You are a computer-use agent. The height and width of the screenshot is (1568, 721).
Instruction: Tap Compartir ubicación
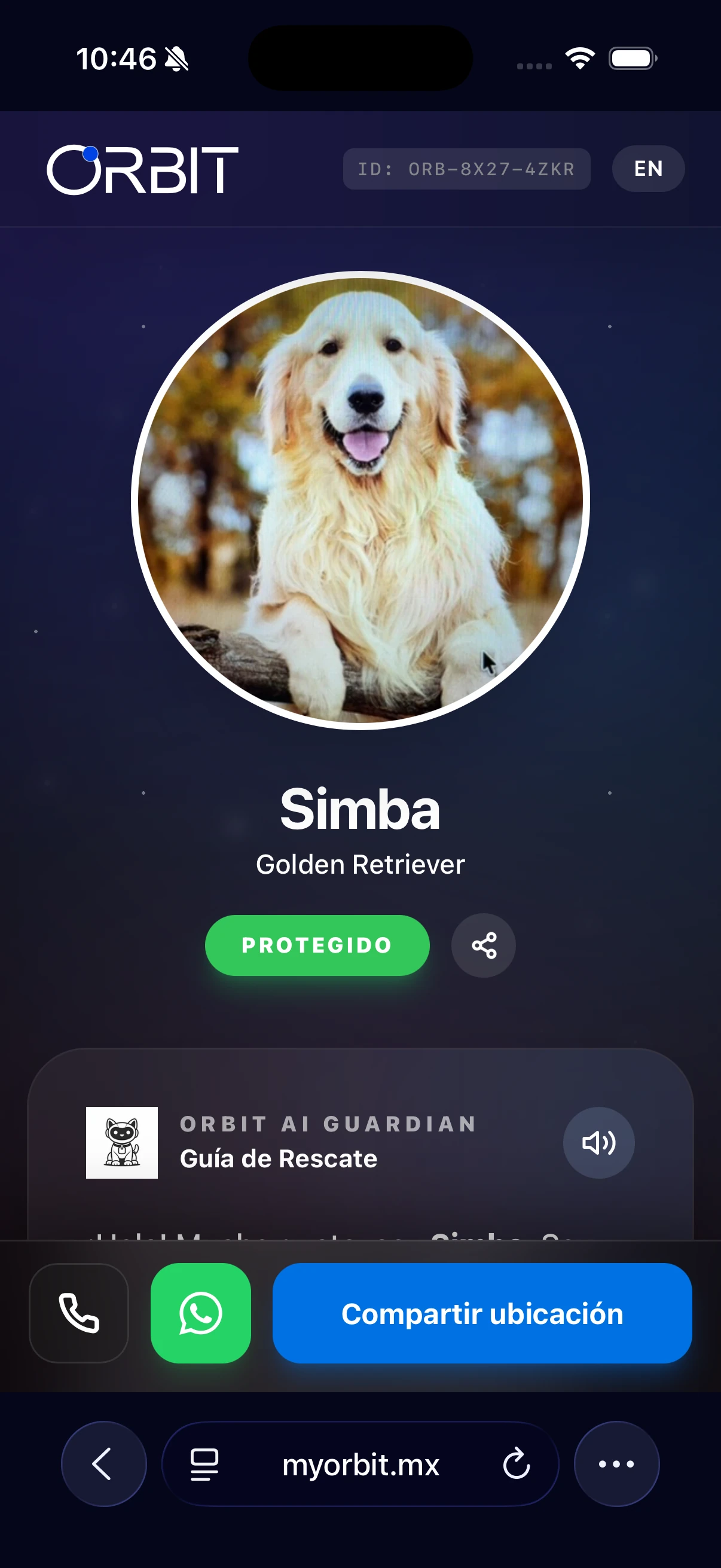pos(482,1313)
